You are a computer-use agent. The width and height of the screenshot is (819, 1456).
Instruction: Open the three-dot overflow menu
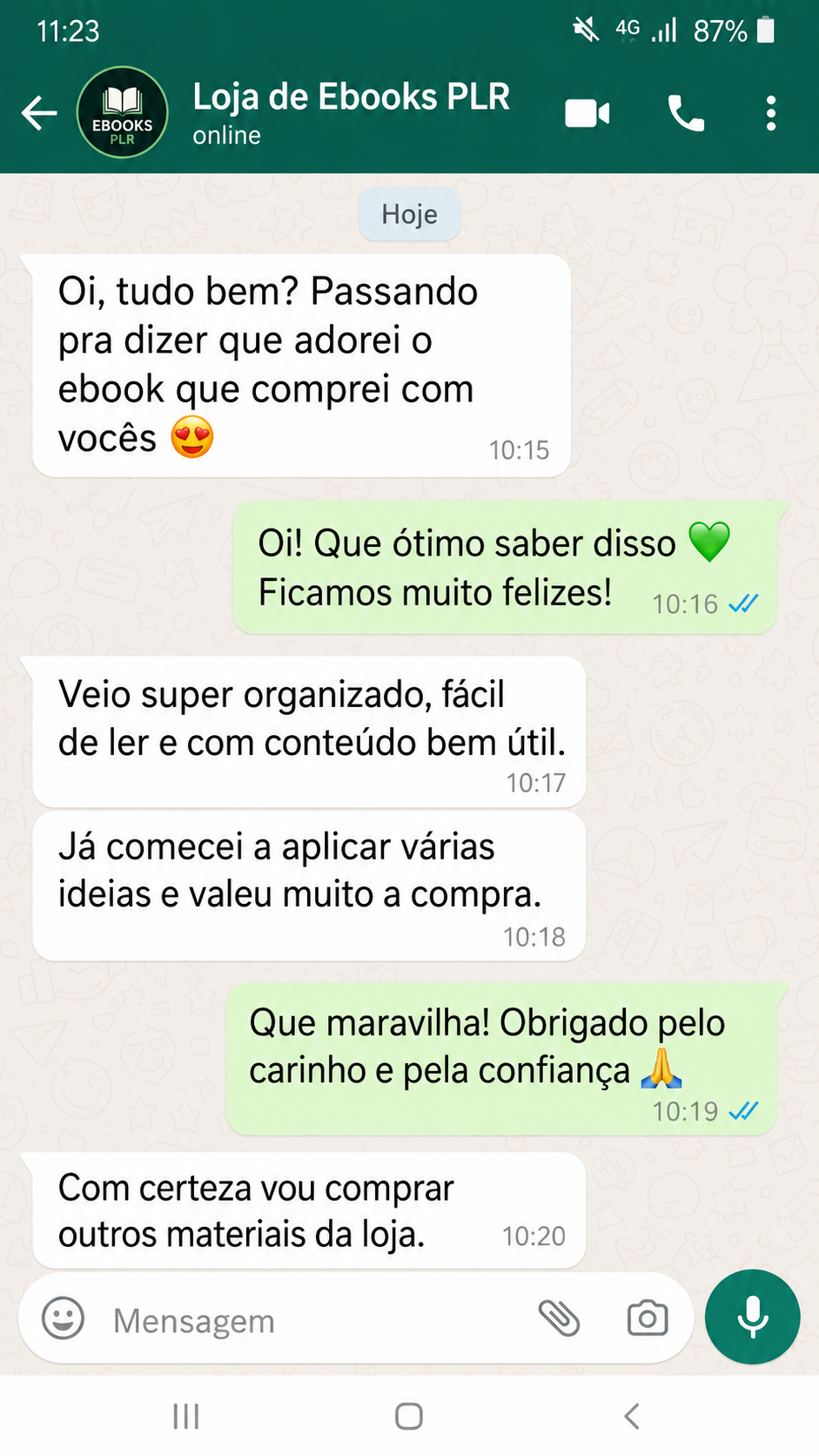[771, 113]
